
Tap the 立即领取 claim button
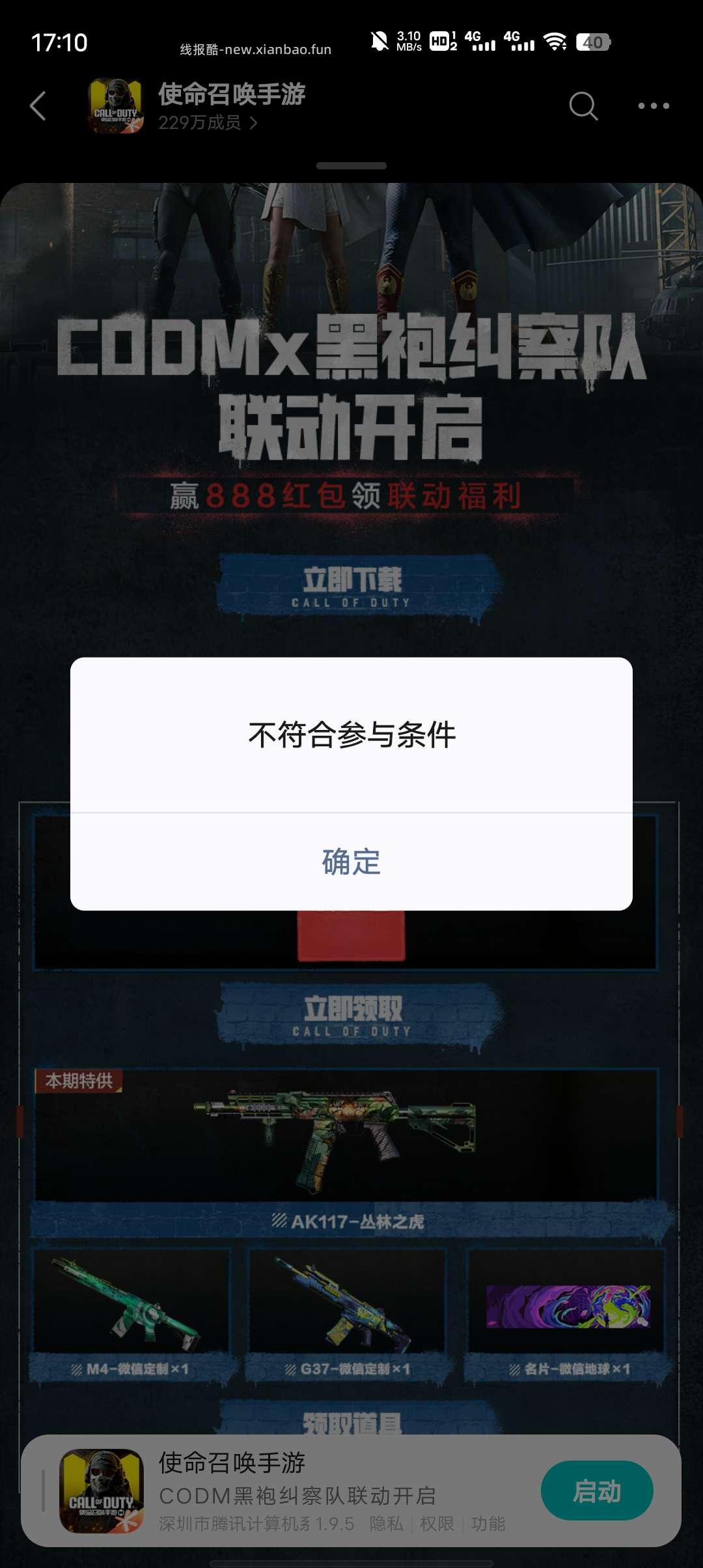[x=352, y=1015]
